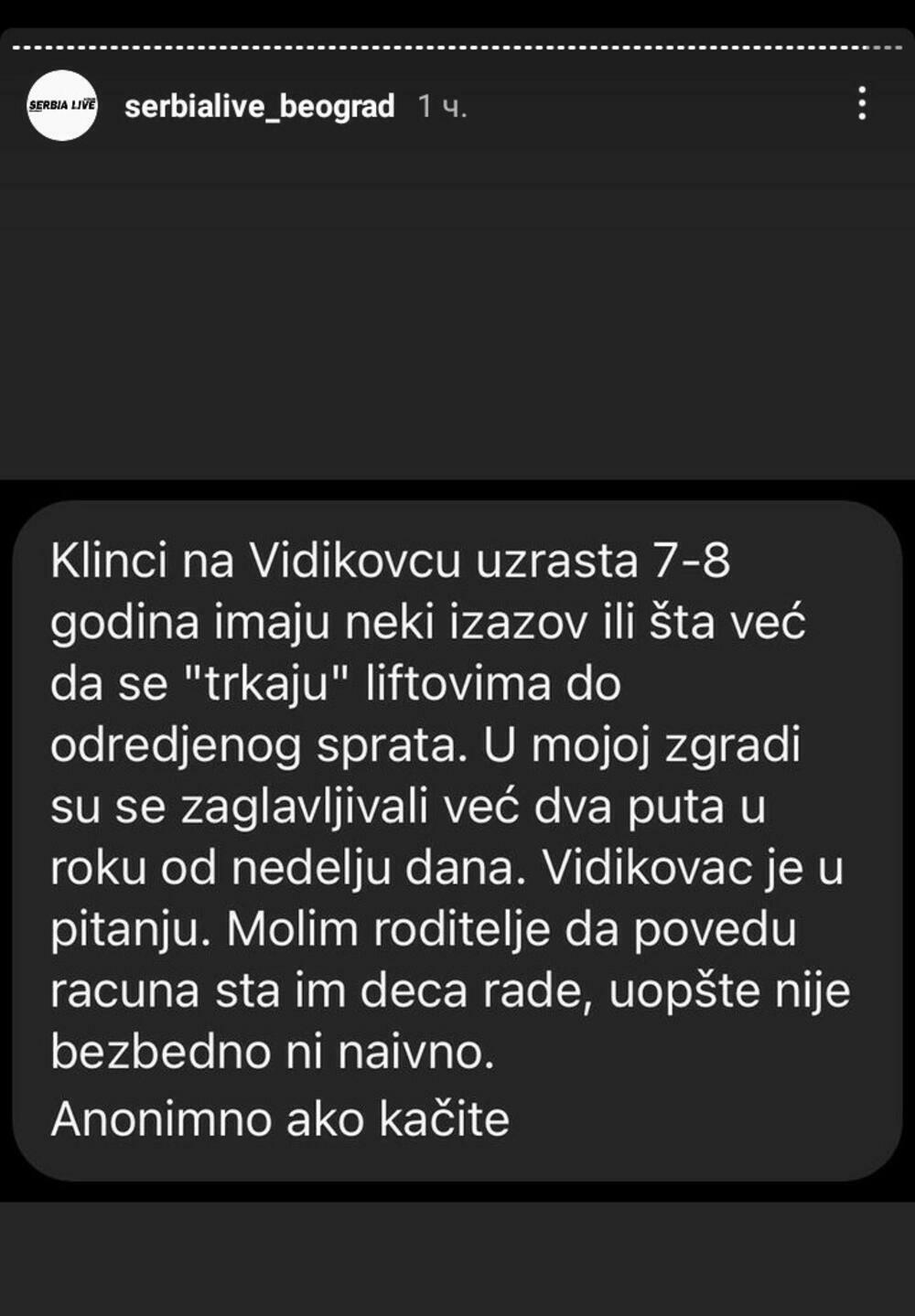
Task: Tap the serbialive_beograd username
Action: (x=259, y=106)
